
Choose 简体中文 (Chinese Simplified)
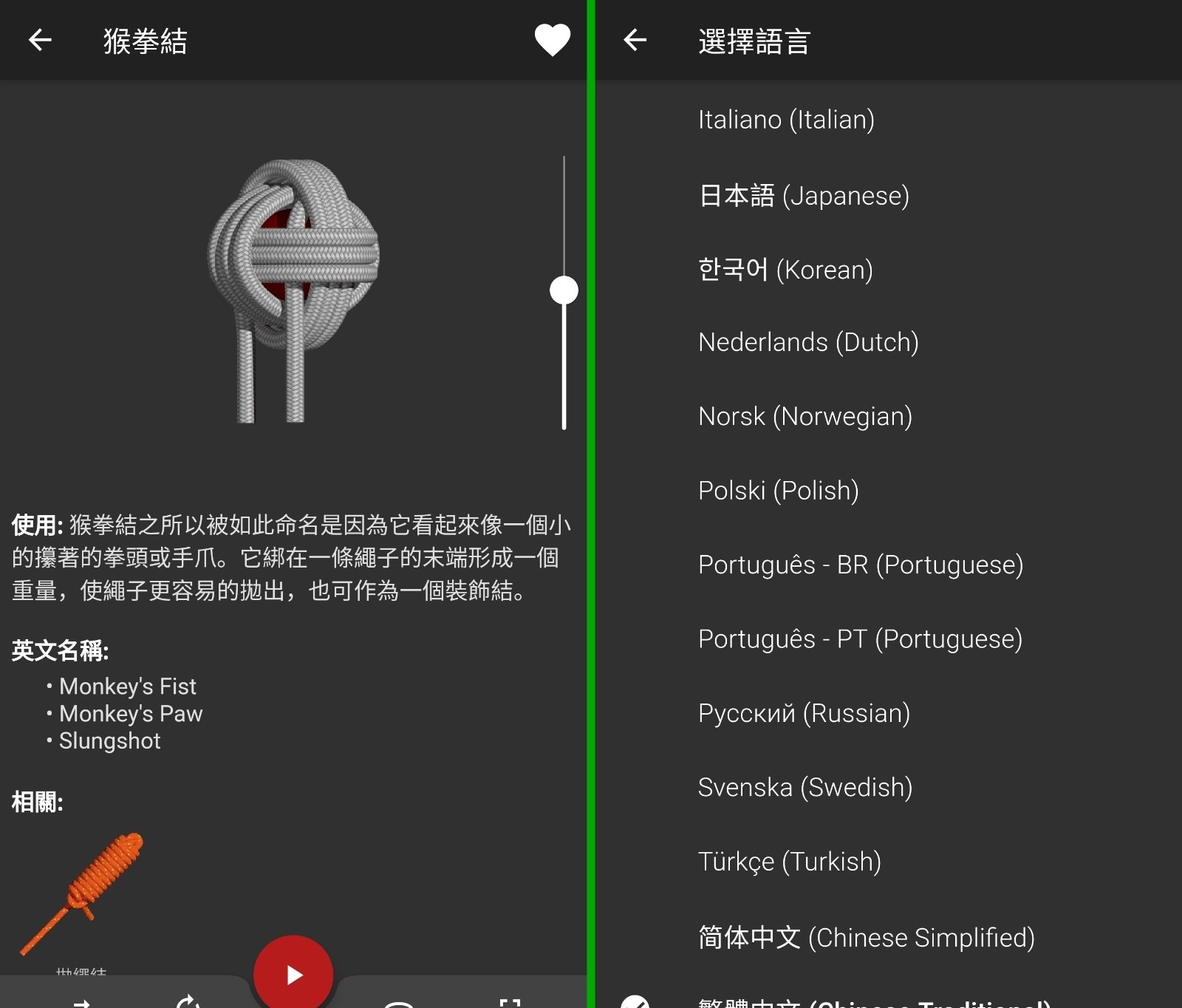click(866, 937)
